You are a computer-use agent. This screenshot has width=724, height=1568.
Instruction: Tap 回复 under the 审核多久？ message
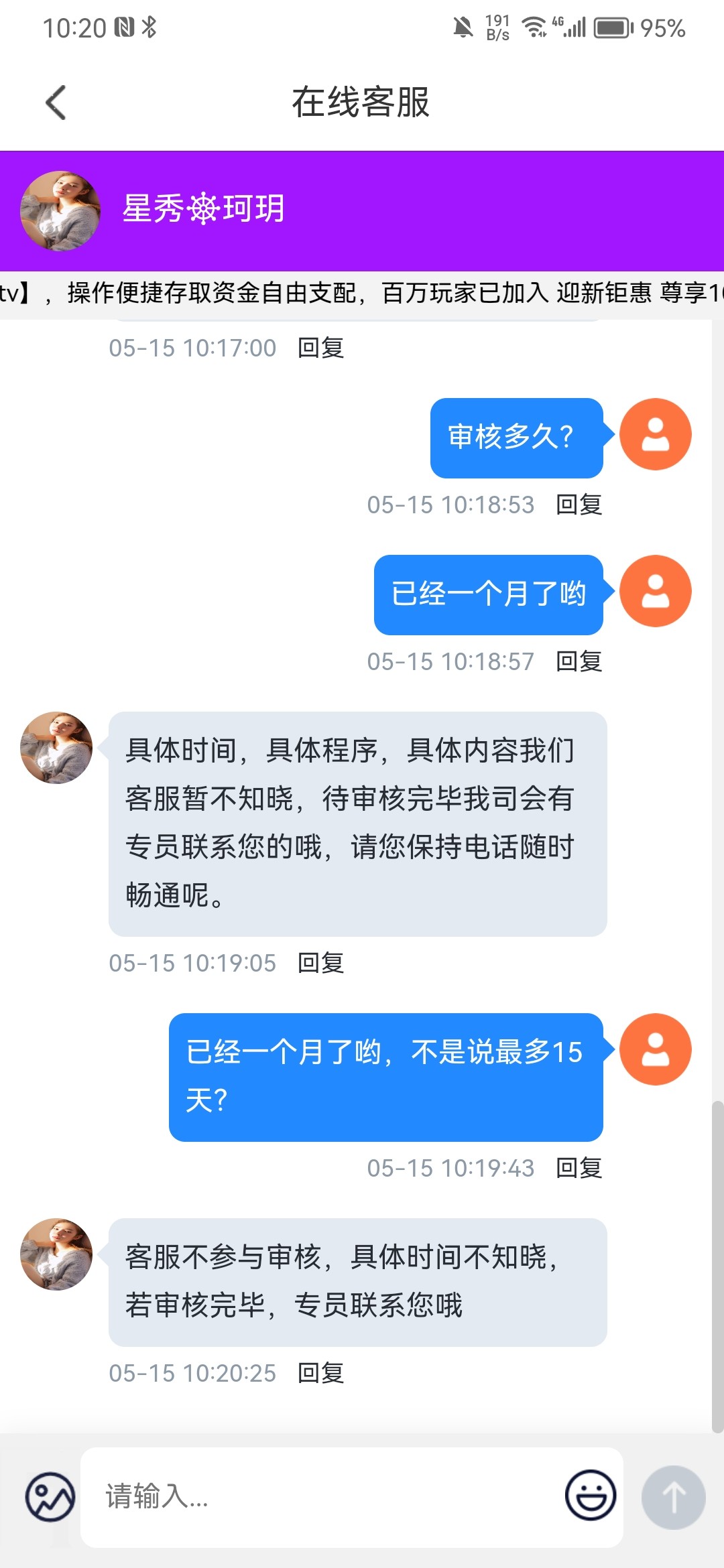(x=579, y=505)
